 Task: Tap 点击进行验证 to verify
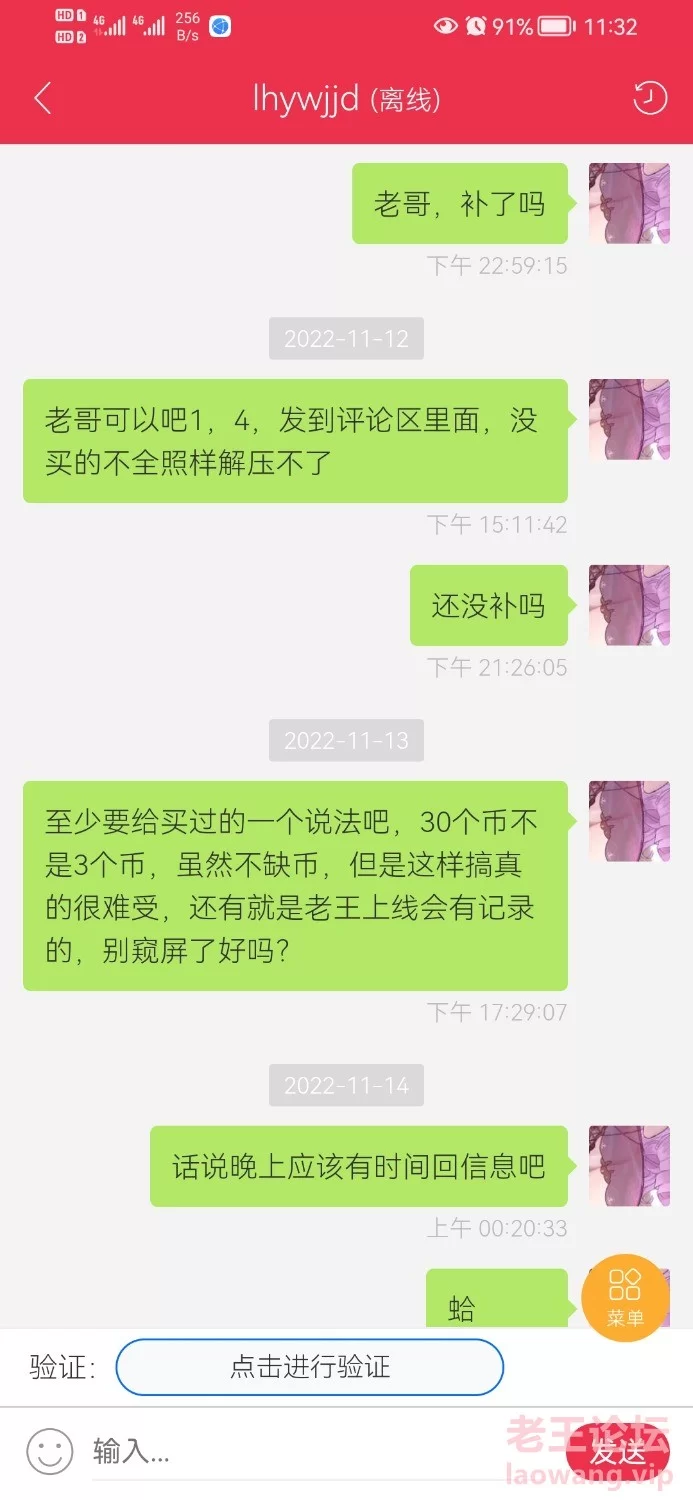coord(310,1367)
